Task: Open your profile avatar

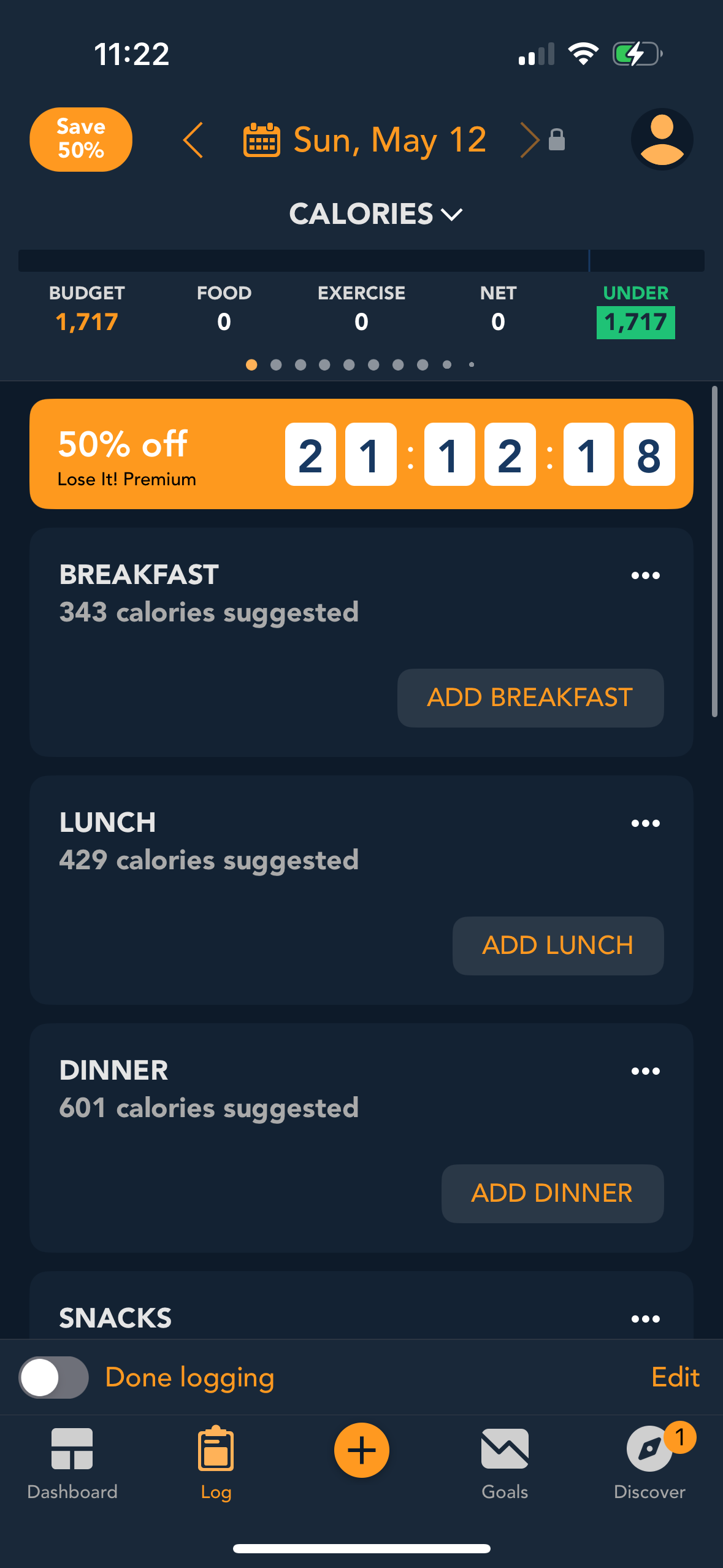Action: 662,139
